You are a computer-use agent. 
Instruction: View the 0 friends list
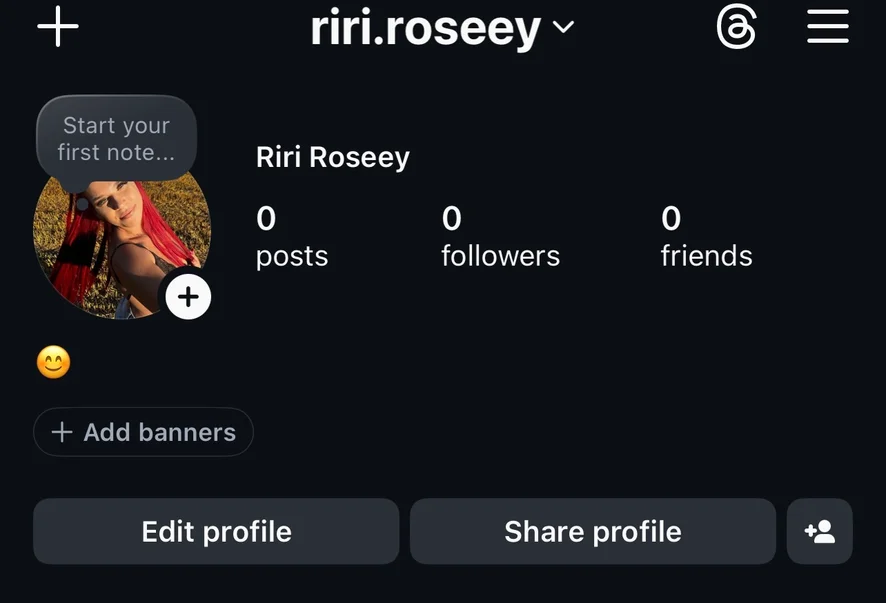(706, 237)
